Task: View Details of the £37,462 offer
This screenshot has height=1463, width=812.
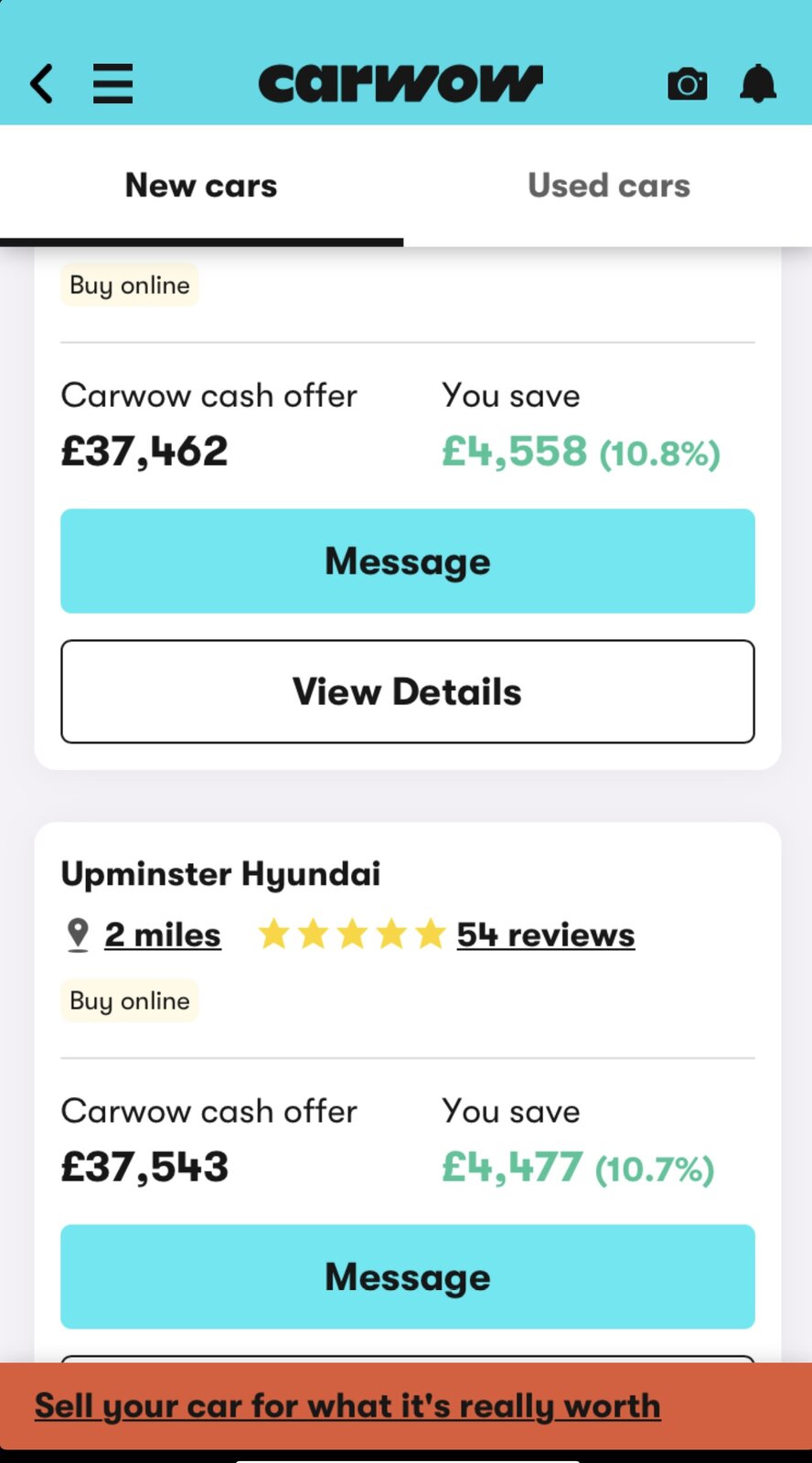Action: pos(408,692)
